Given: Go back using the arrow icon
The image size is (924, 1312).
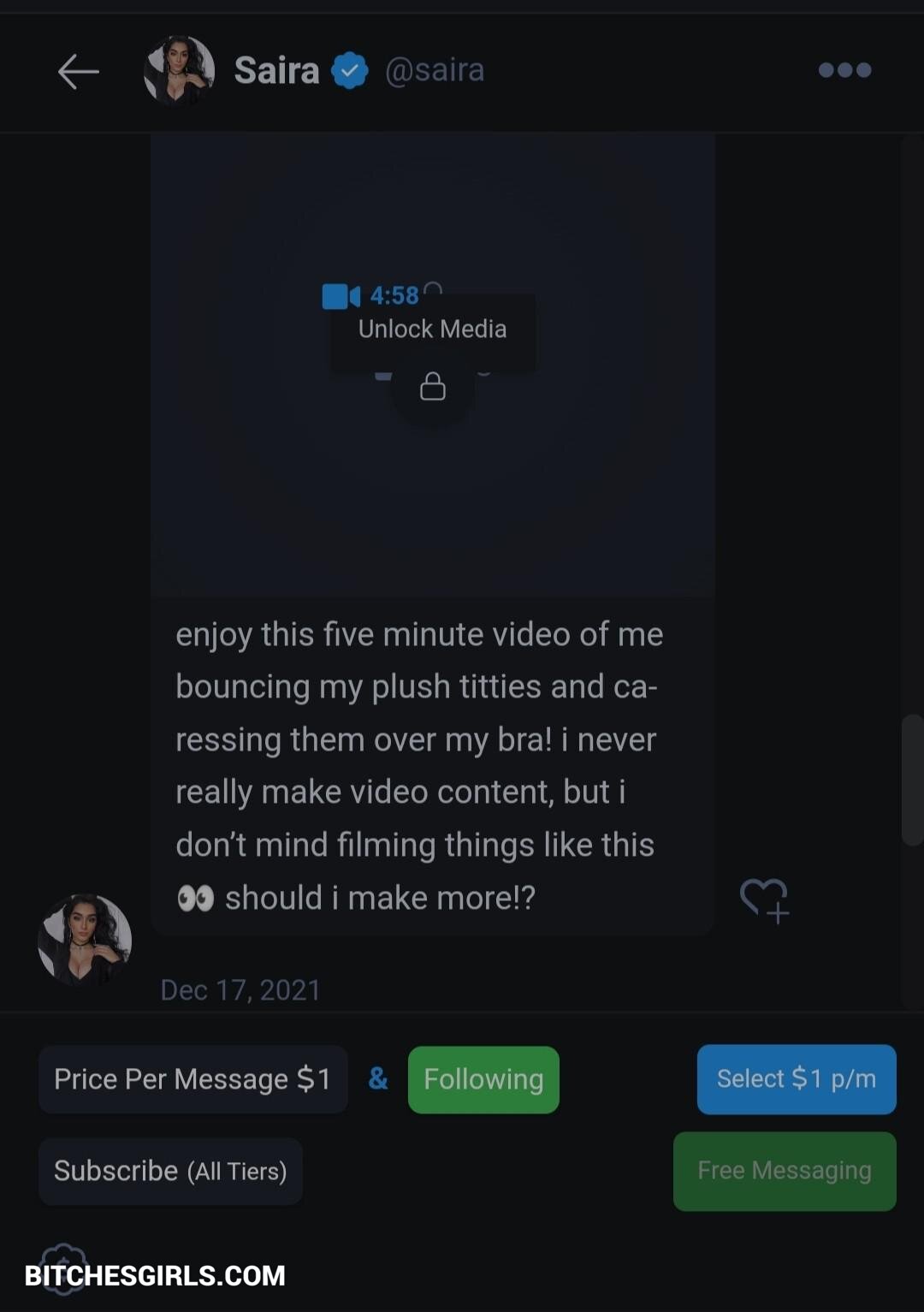Looking at the screenshot, I should coord(78,71).
